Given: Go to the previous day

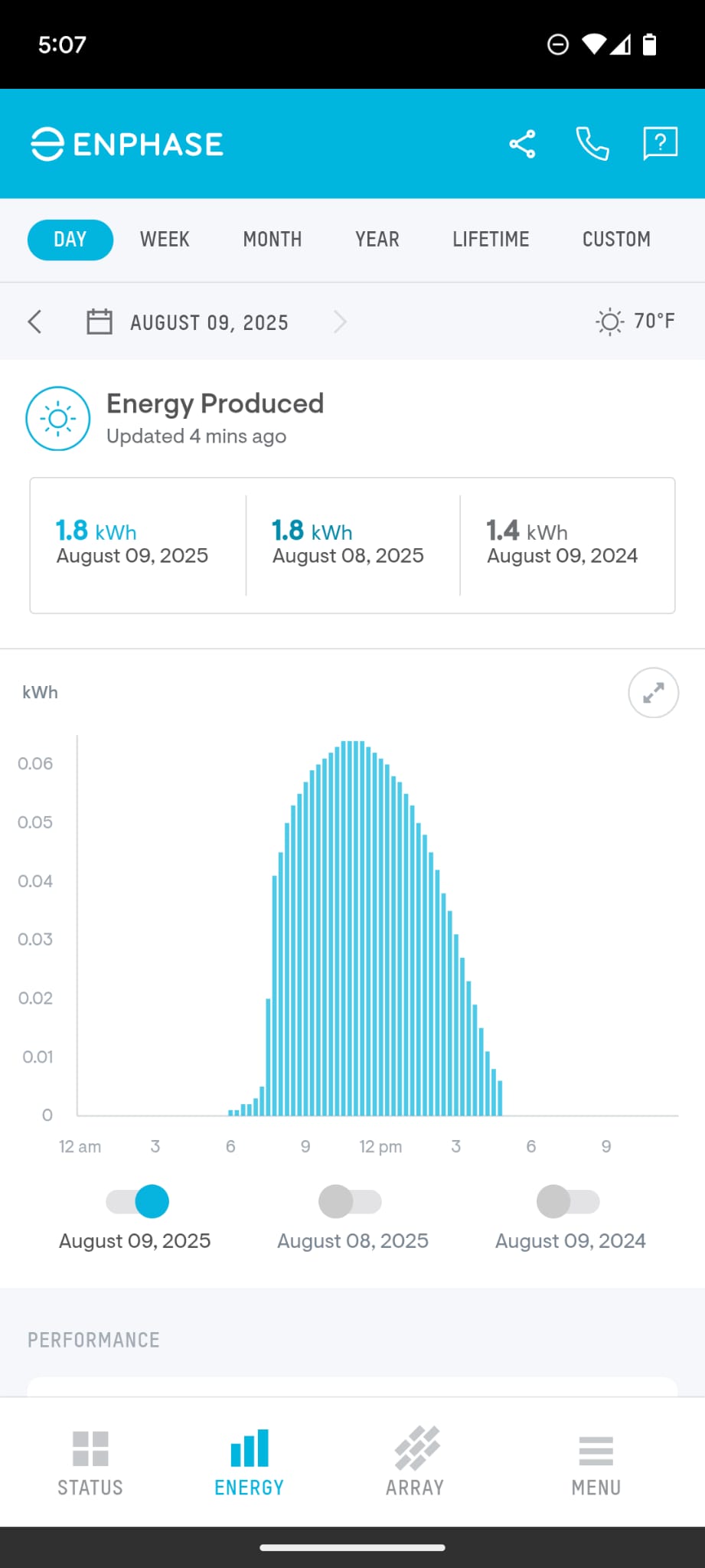Looking at the screenshot, I should [x=35, y=322].
